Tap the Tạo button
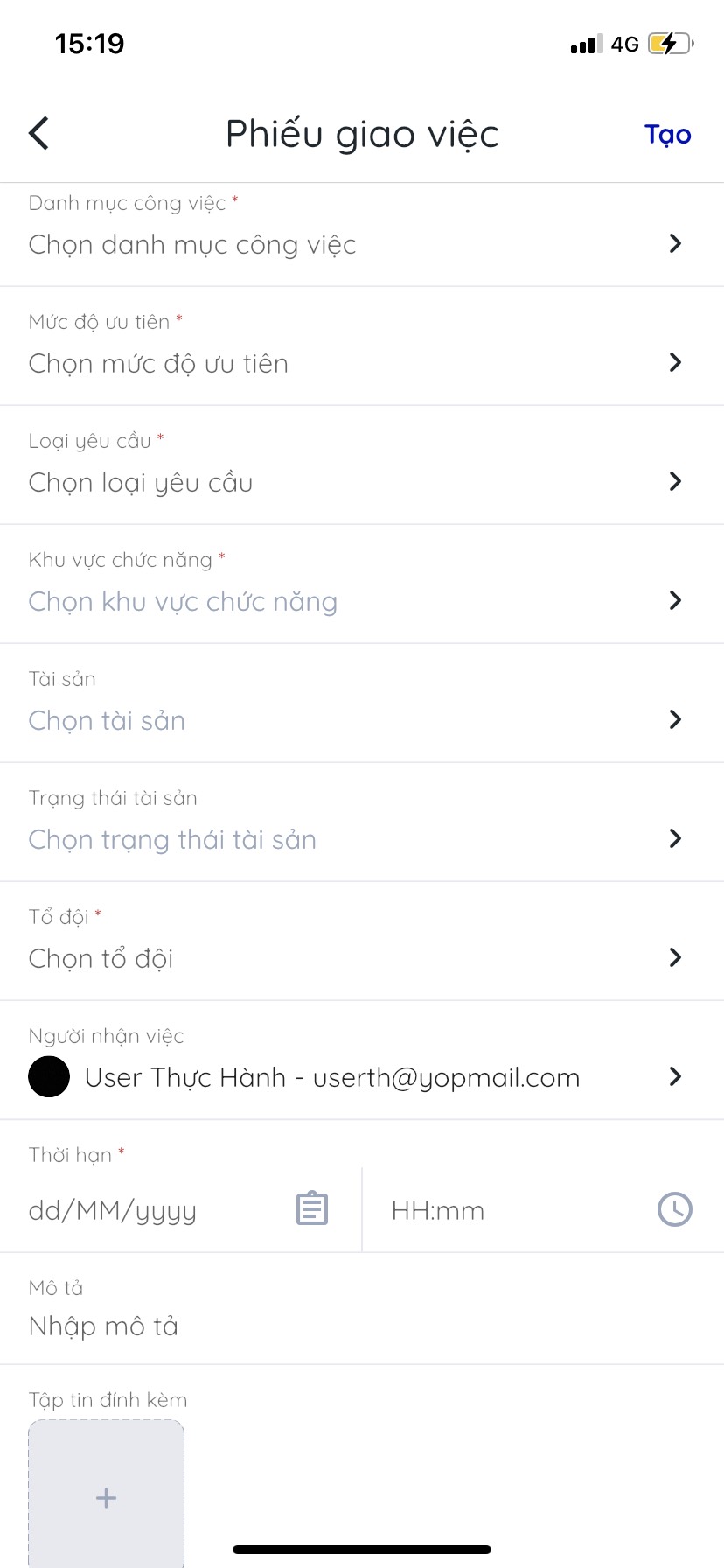Viewport: 724px width, 1568px height. pyautogui.click(x=667, y=135)
